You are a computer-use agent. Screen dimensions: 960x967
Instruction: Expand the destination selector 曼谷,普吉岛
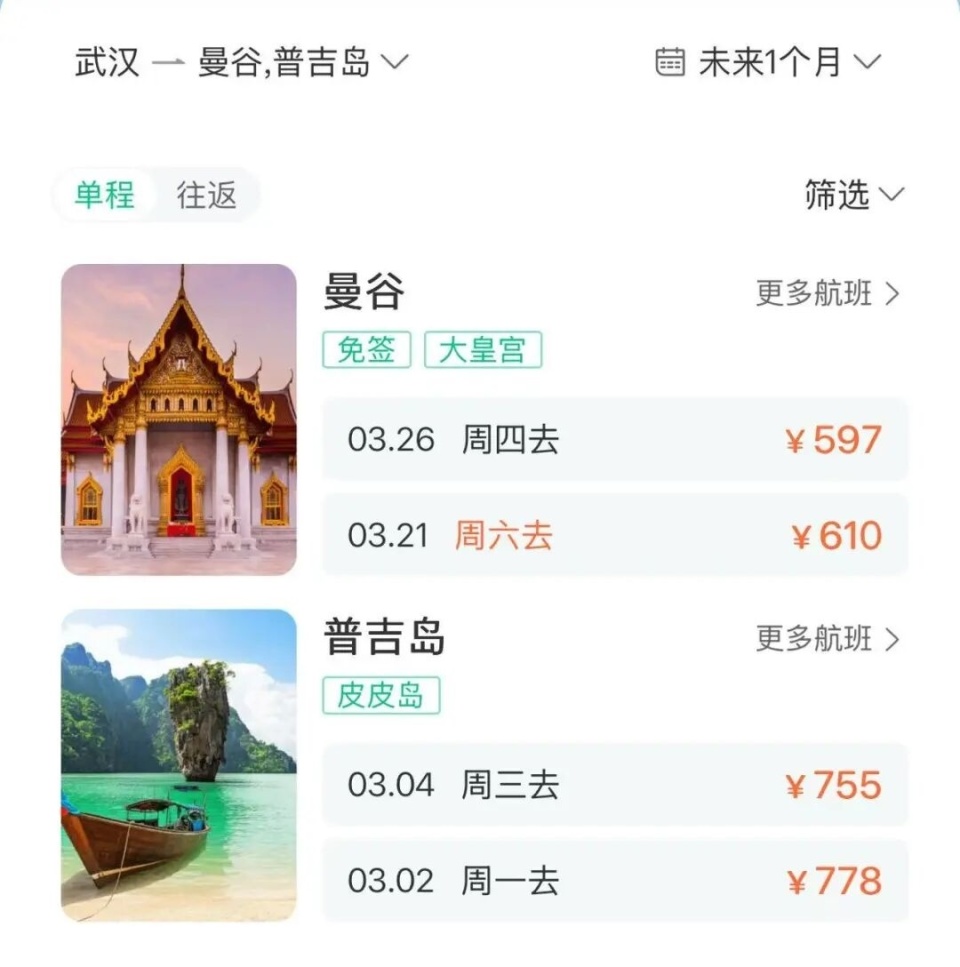290,62
